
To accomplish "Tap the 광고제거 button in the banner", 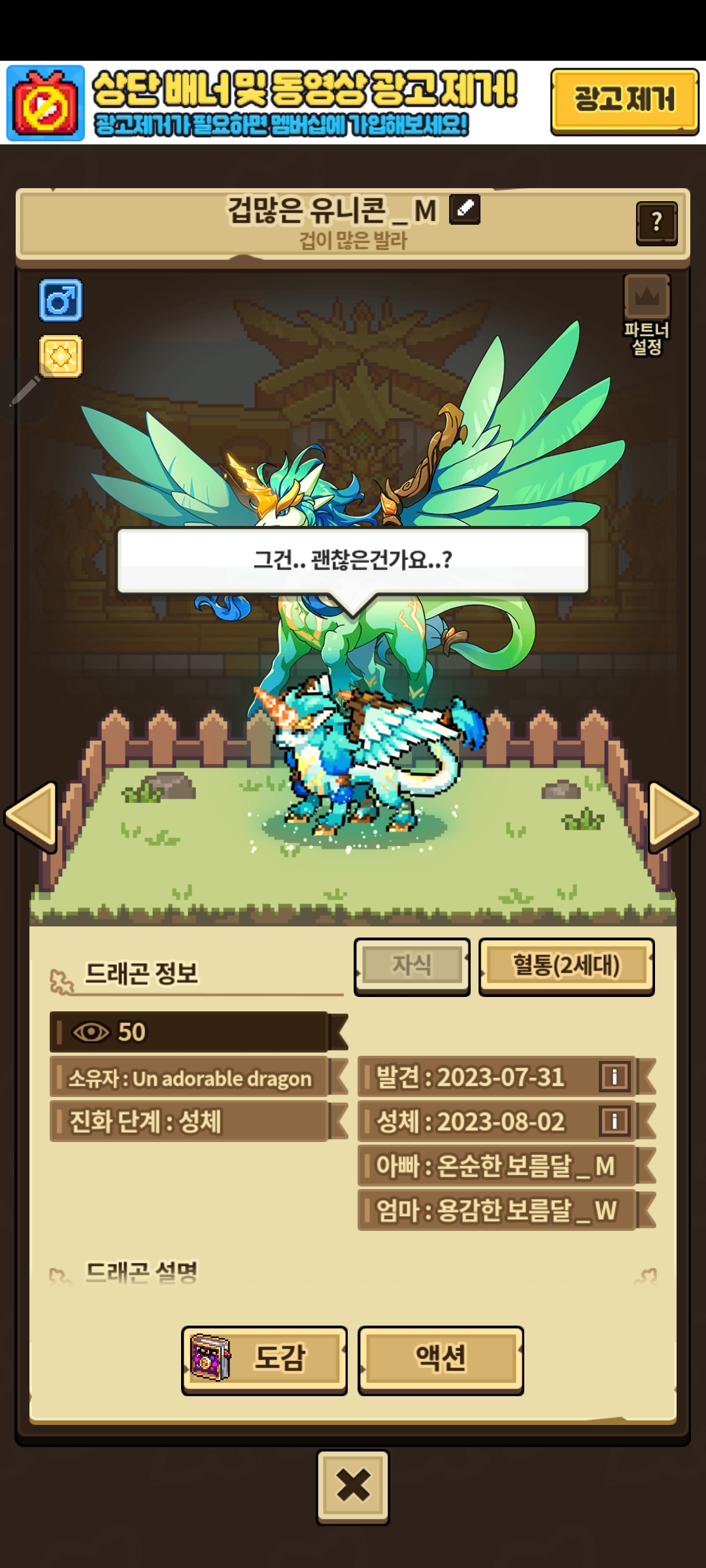I will (x=624, y=101).
